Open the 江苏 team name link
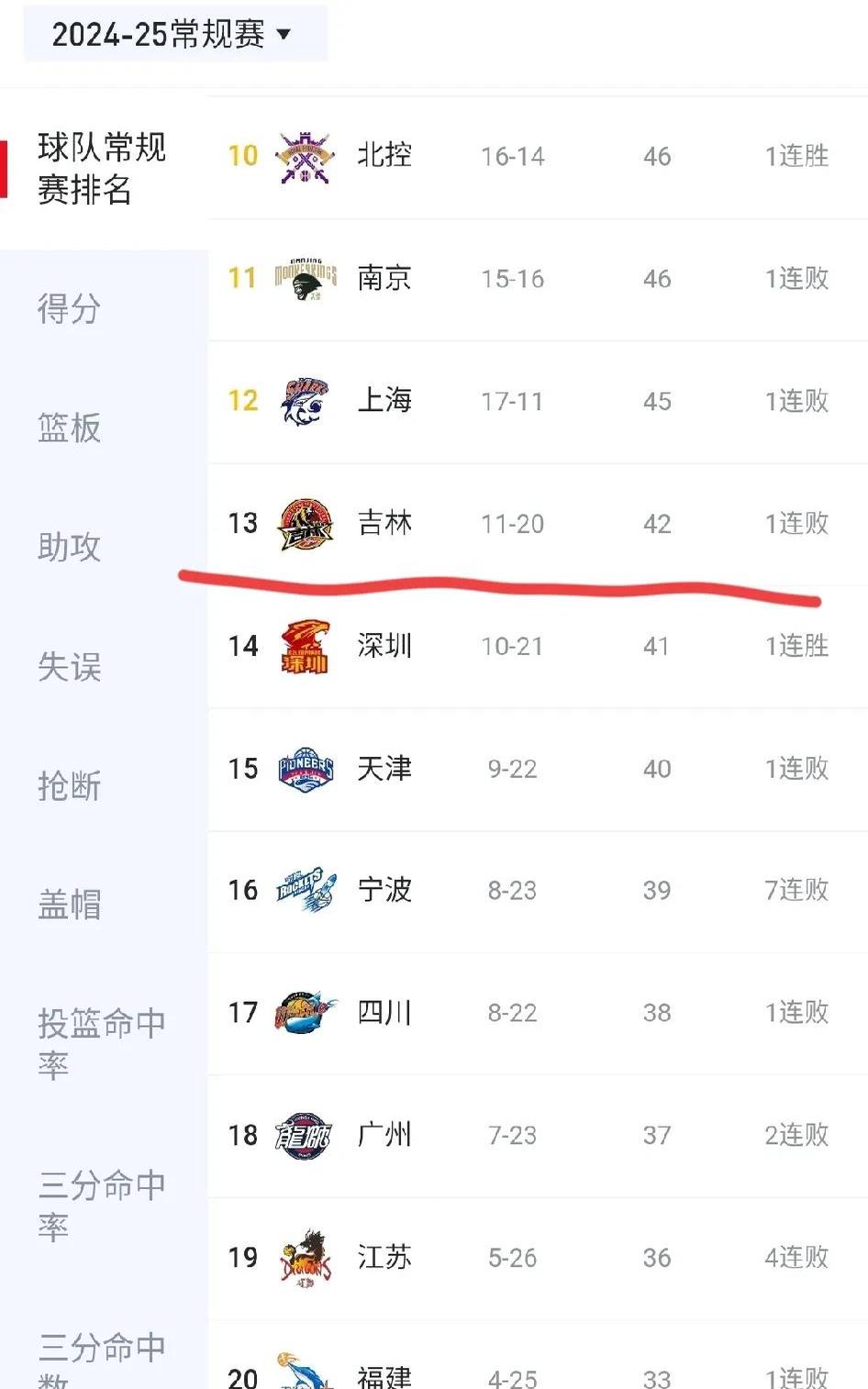Screen dimensions: 868x1389 [x=384, y=1258]
